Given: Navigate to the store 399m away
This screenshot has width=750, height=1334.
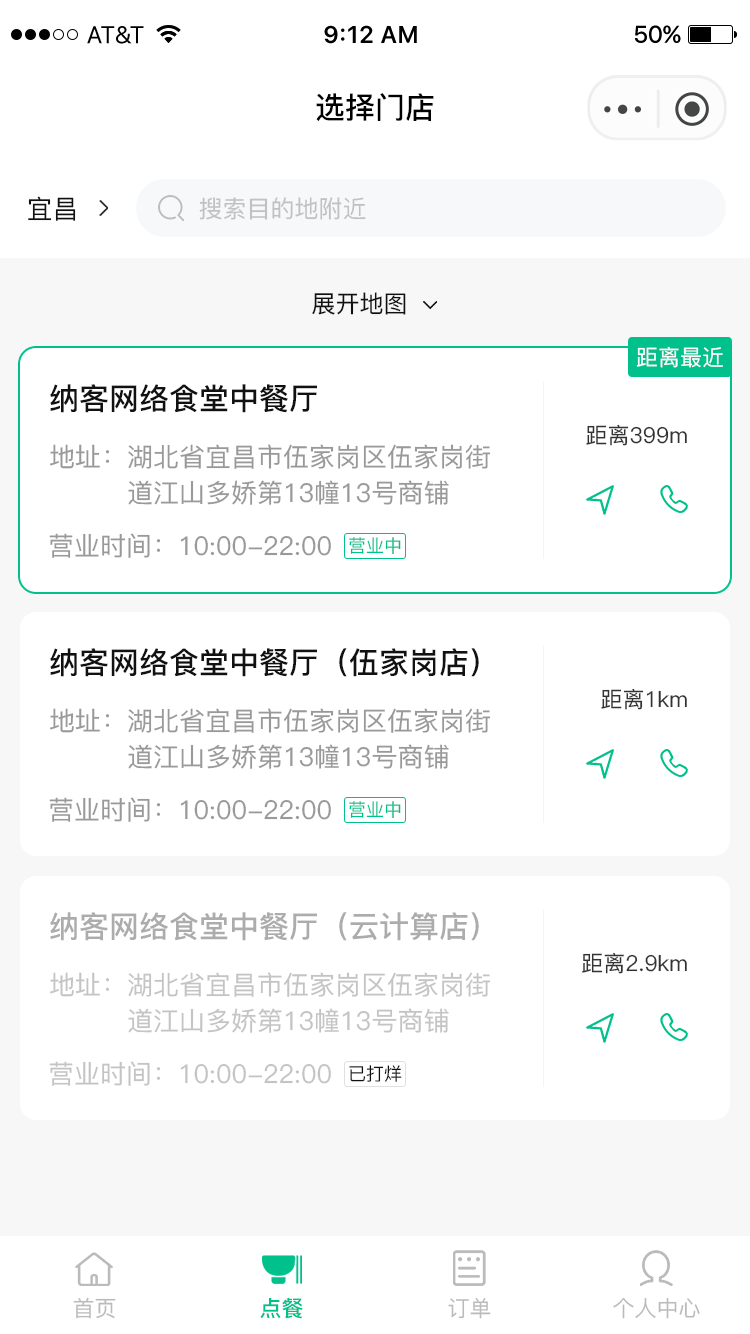Looking at the screenshot, I should 600,499.
